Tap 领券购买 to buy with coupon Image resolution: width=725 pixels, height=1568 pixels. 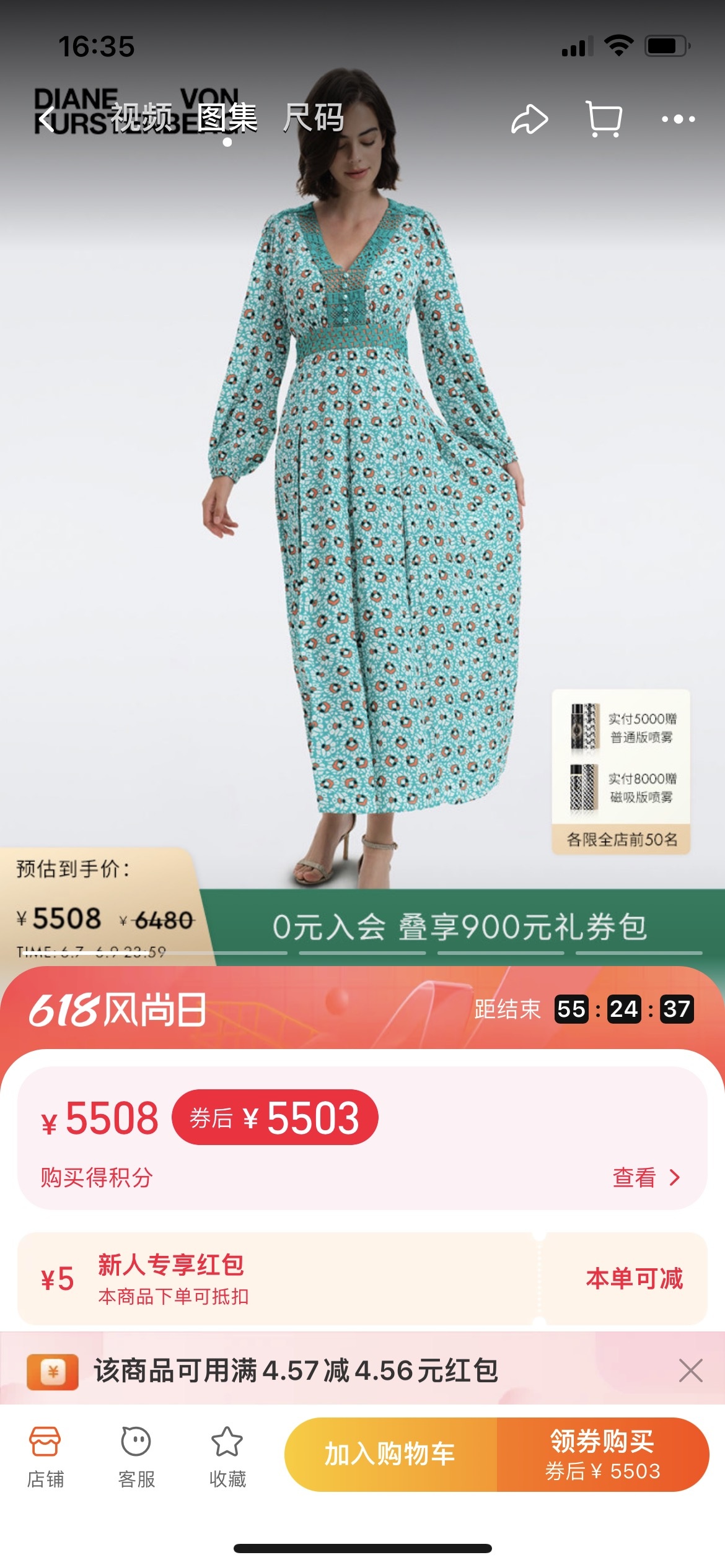point(602,1454)
